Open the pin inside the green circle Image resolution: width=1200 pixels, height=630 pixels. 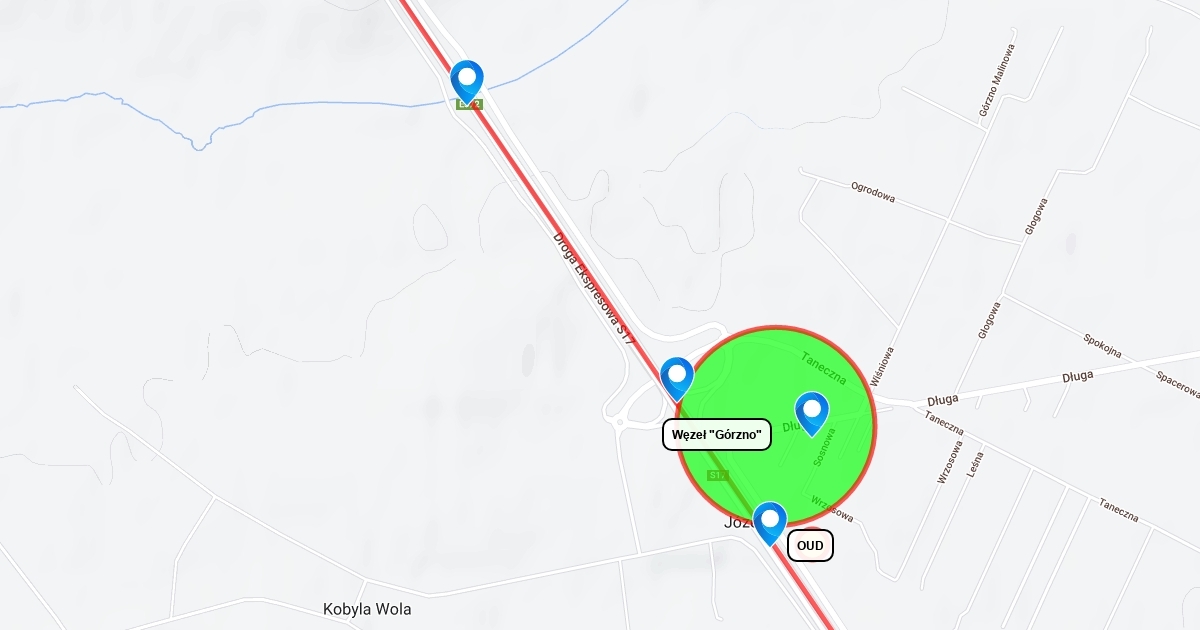[811, 411]
